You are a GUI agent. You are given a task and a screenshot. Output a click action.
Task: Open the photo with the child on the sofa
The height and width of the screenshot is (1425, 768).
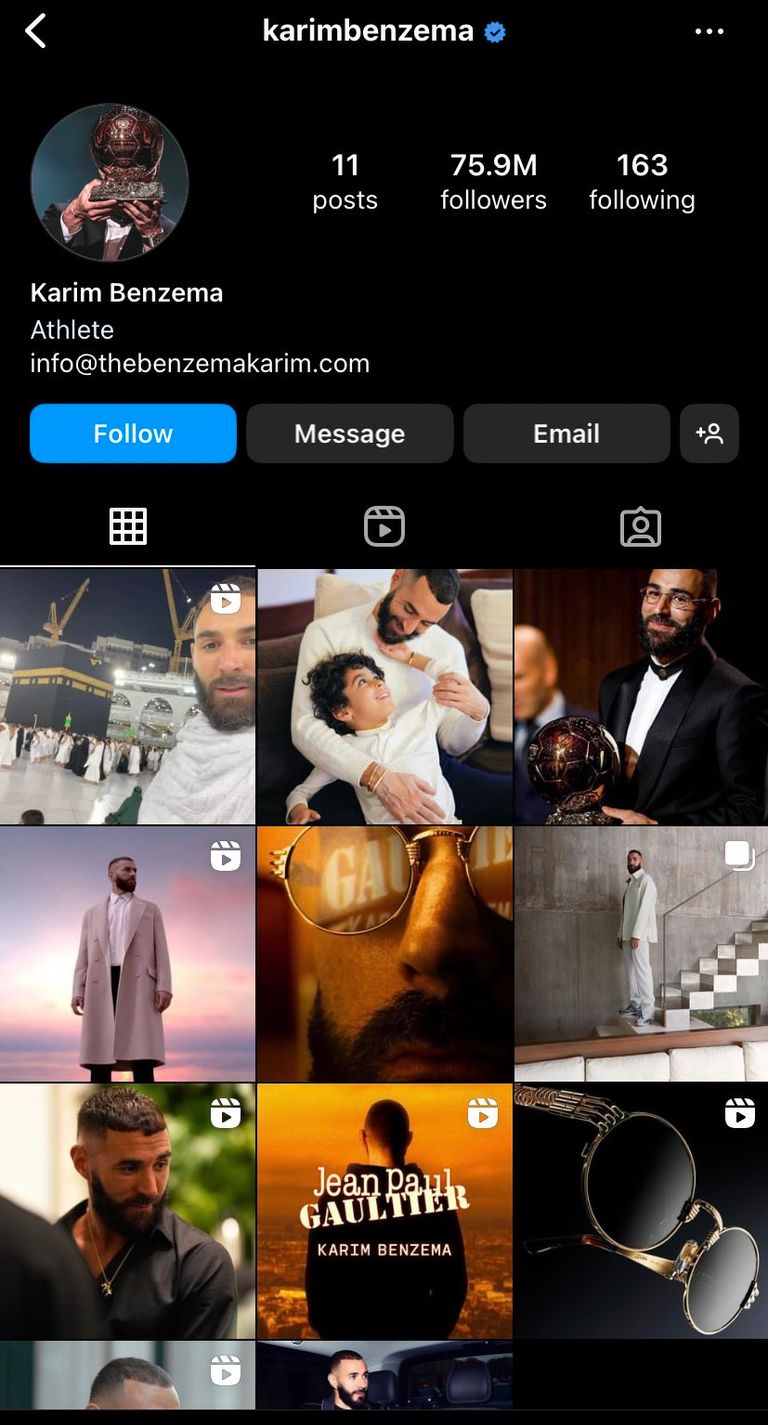[x=384, y=696]
